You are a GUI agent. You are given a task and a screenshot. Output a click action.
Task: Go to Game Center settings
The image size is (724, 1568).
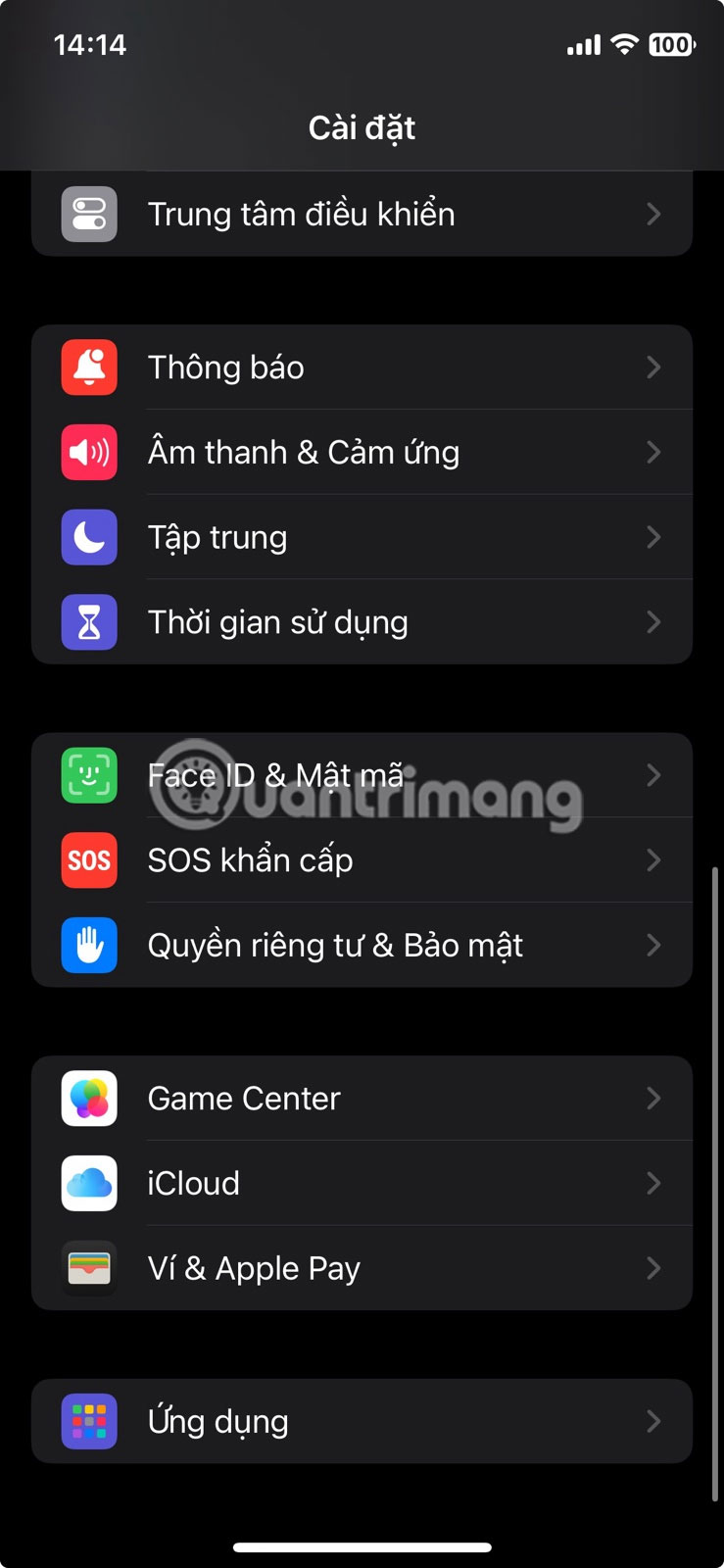tap(362, 1099)
